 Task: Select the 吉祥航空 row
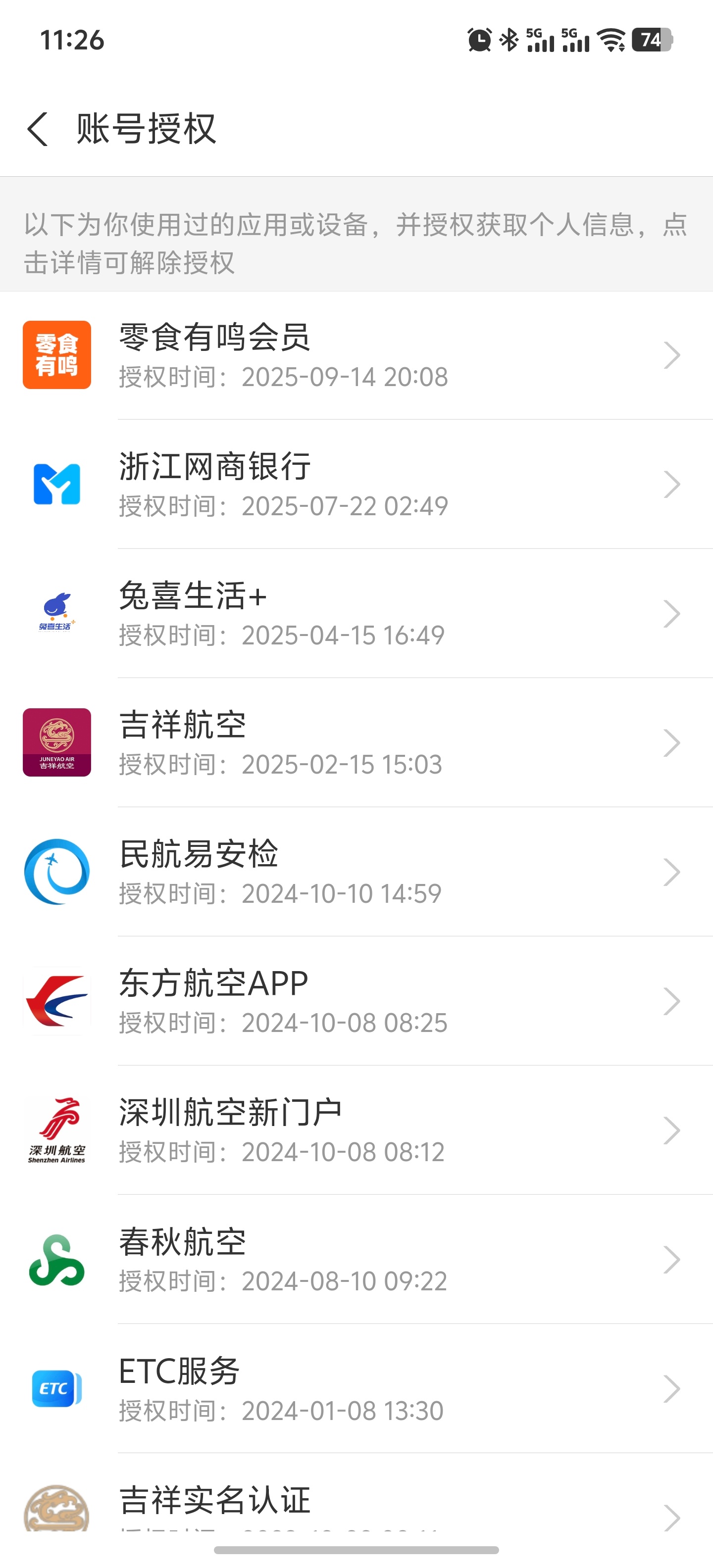[x=356, y=742]
